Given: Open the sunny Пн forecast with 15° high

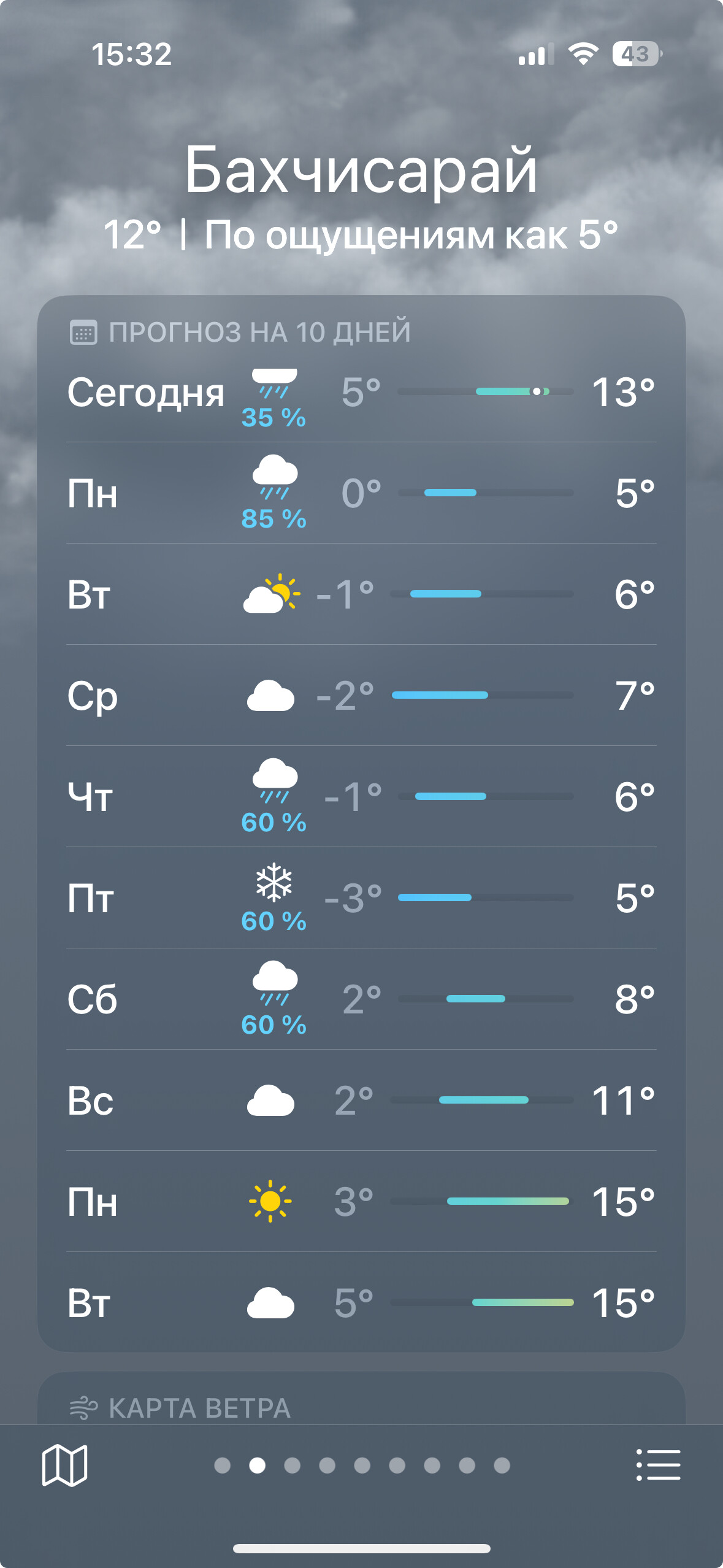Looking at the screenshot, I should (x=361, y=1202).
